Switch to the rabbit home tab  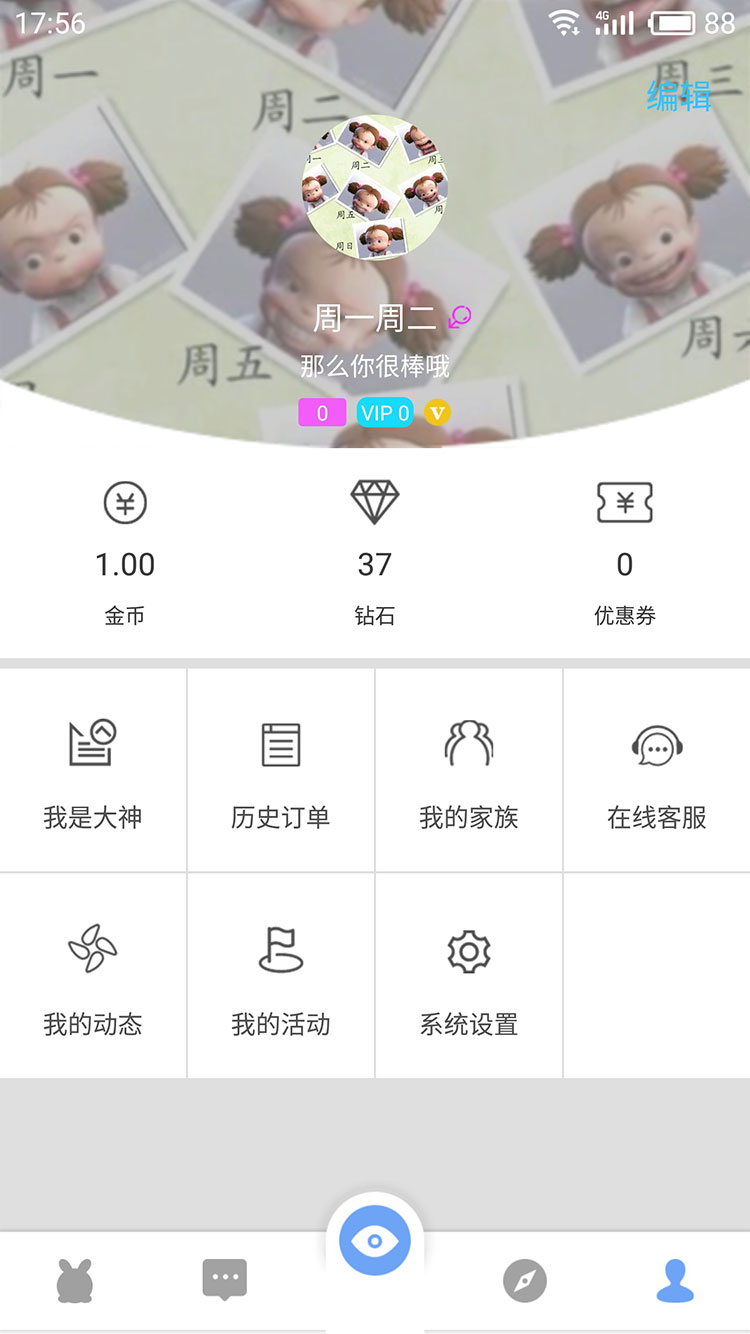[x=75, y=1281]
